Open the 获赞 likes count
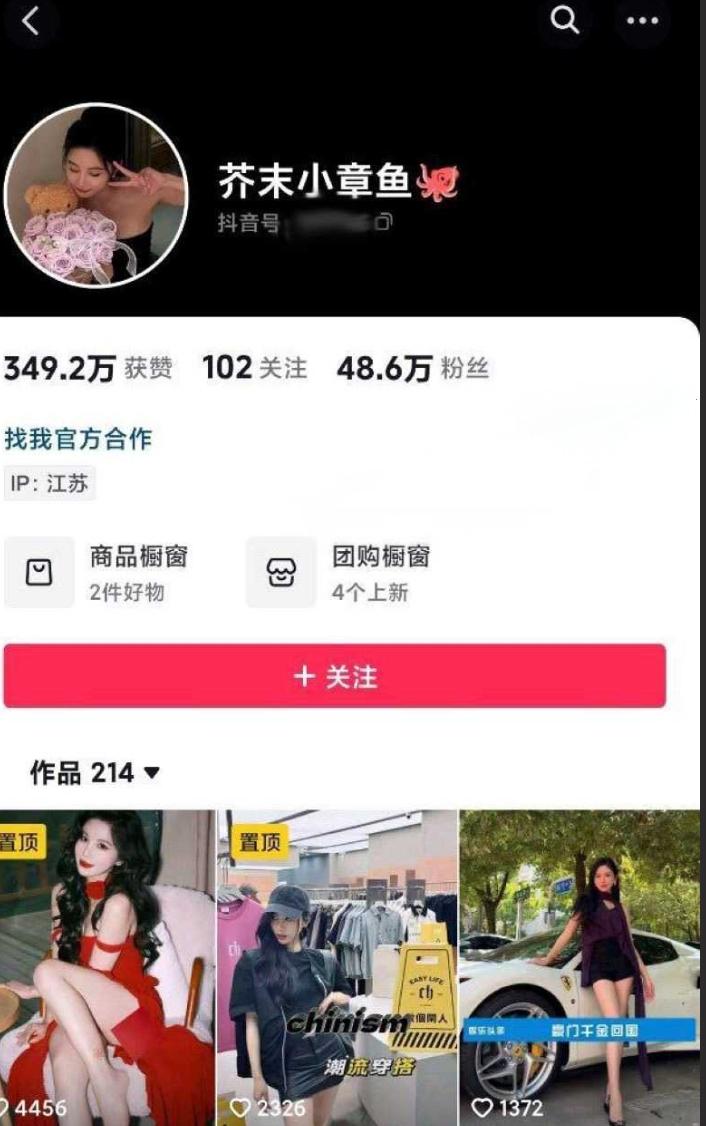 click(x=87, y=368)
